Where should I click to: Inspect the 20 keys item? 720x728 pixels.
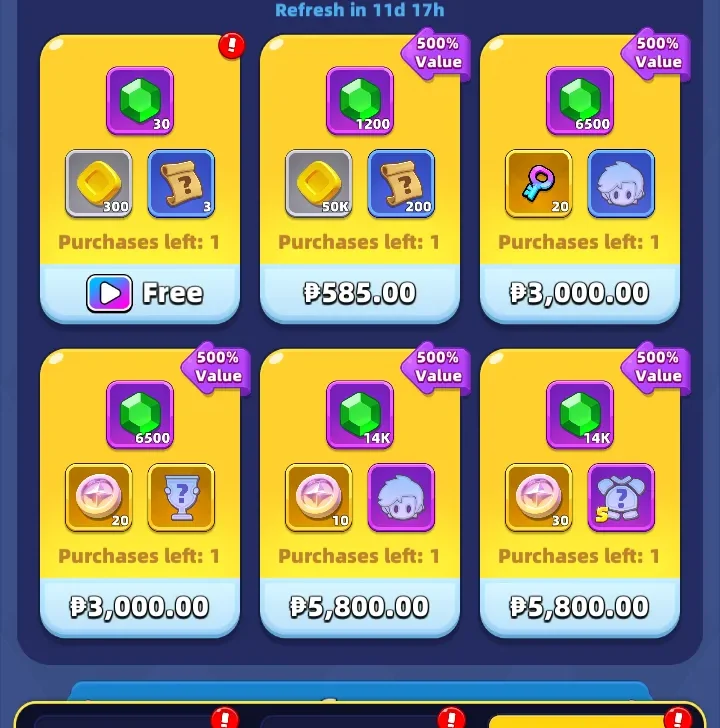click(539, 184)
